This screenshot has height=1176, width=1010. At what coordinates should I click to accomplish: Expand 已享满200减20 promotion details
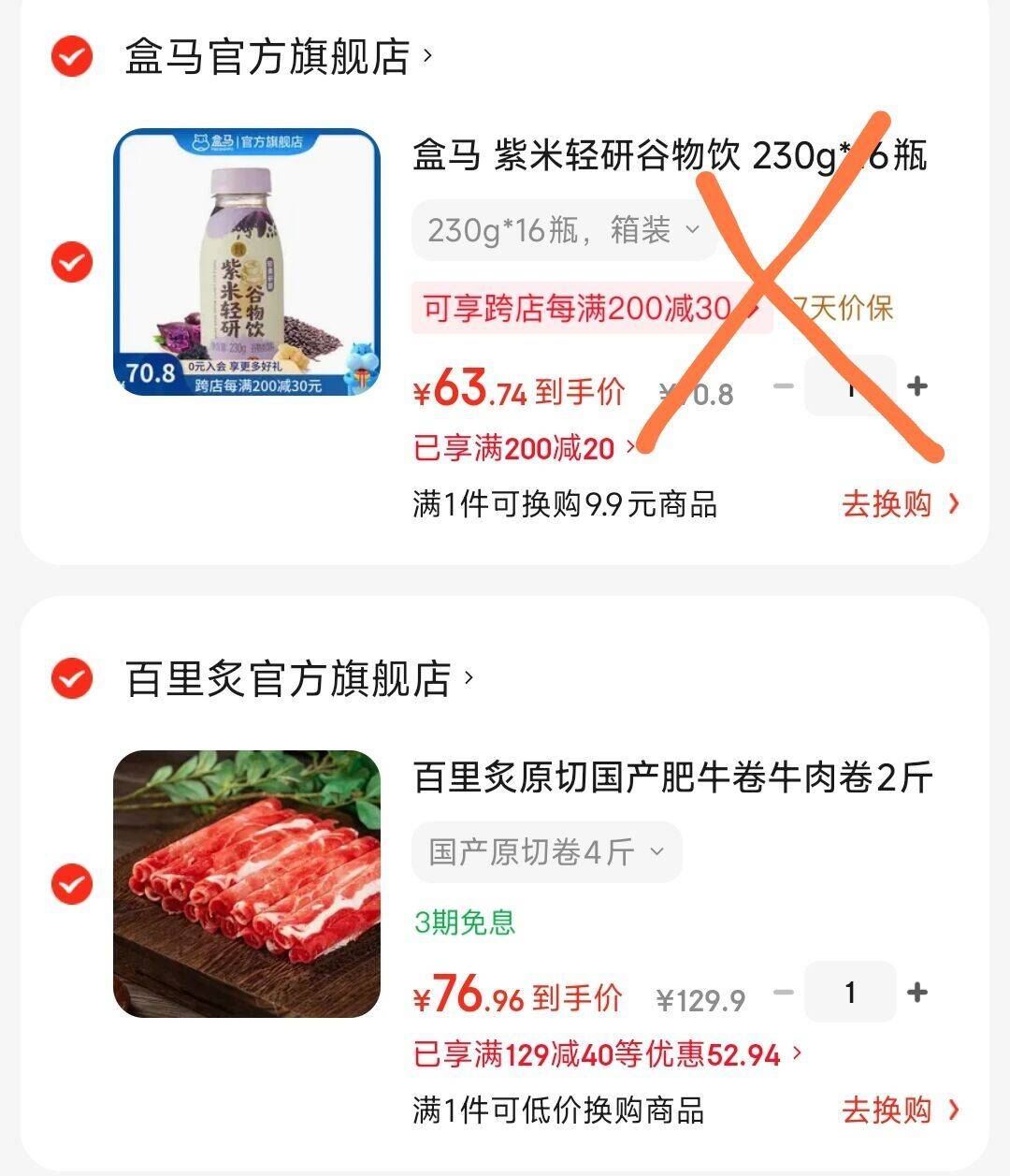point(629,447)
